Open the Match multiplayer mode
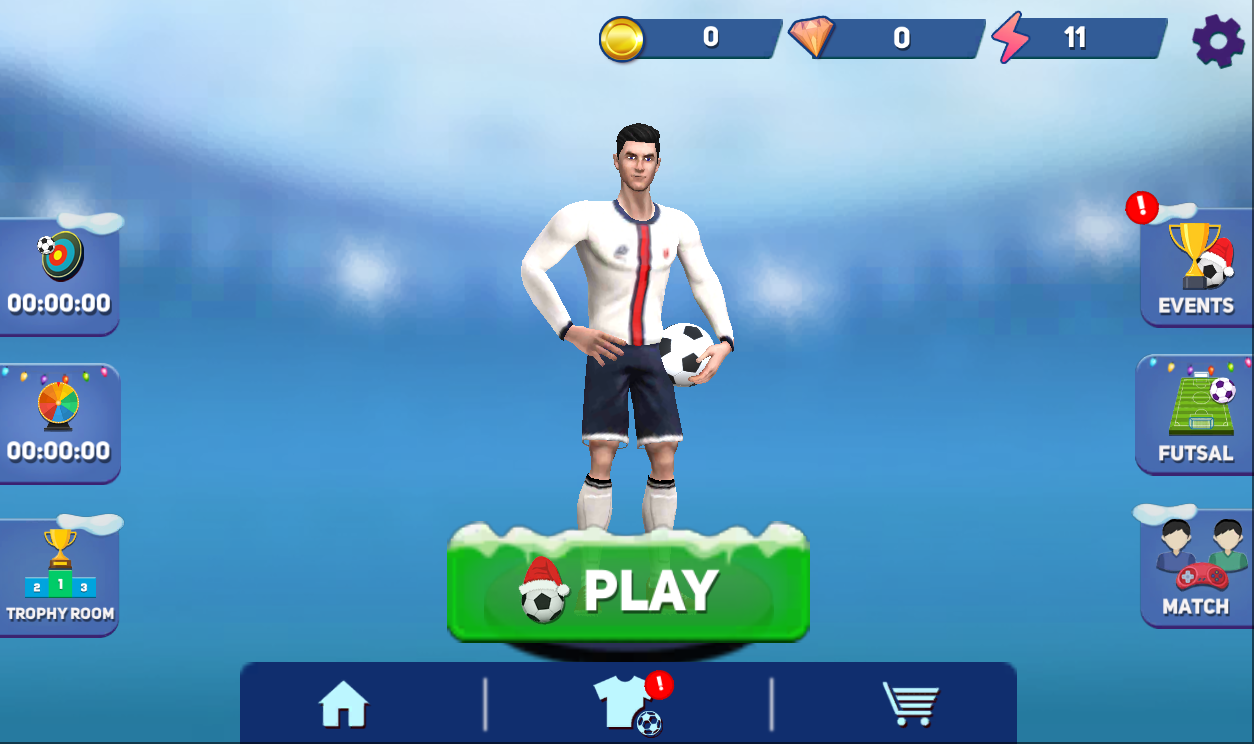Screen dimensions: 1254x744 pos(1196,567)
